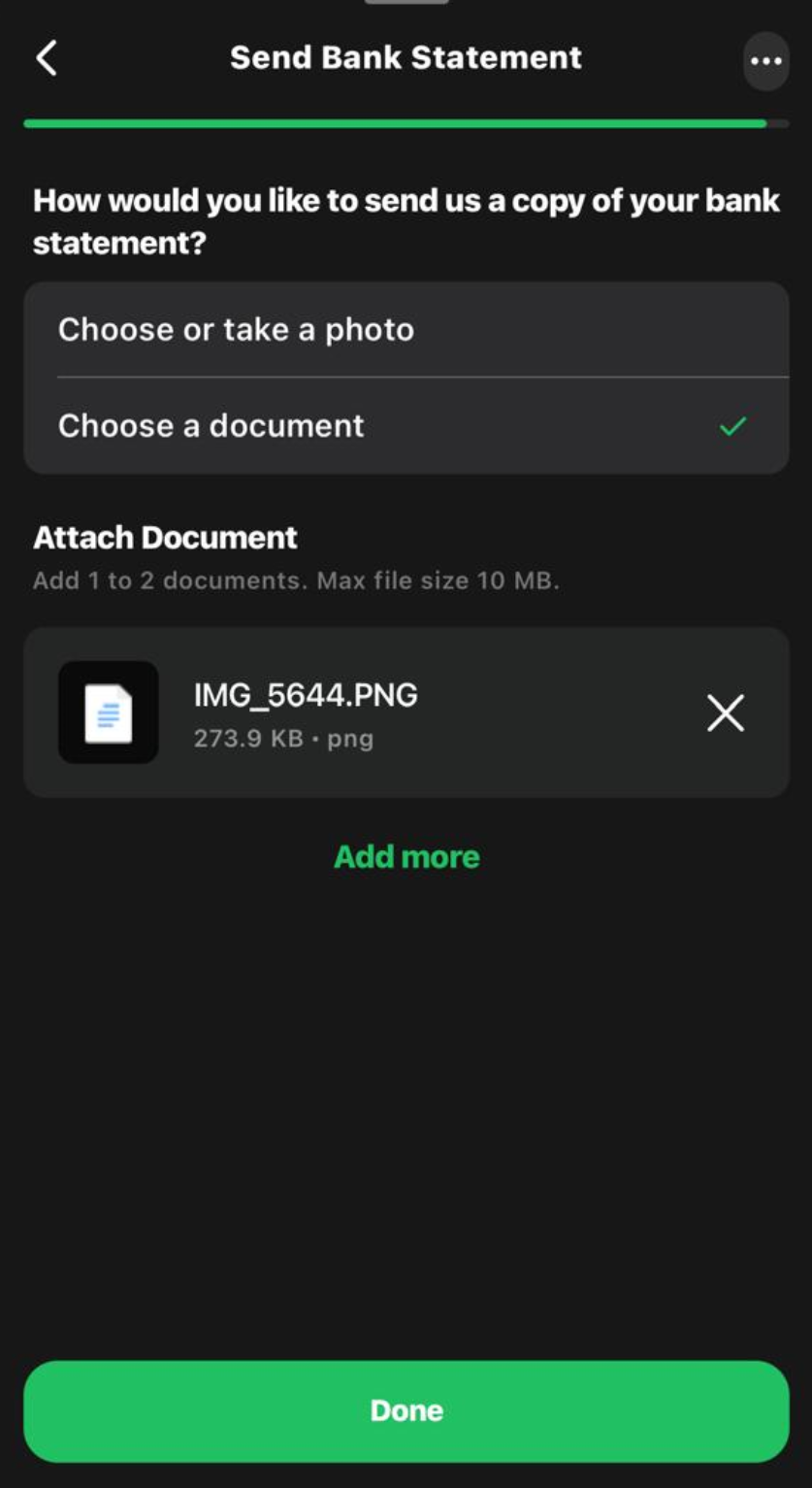Select the Choose a document option
Image resolution: width=812 pixels, height=1488 pixels.
pyautogui.click(x=406, y=426)
